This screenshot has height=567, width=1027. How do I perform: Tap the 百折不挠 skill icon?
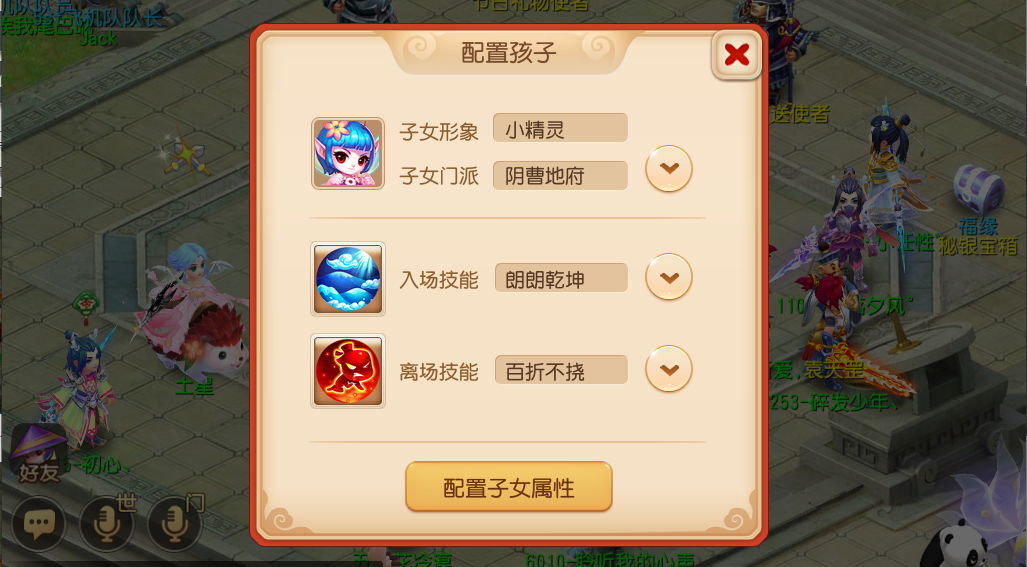(x=348, y=371)
